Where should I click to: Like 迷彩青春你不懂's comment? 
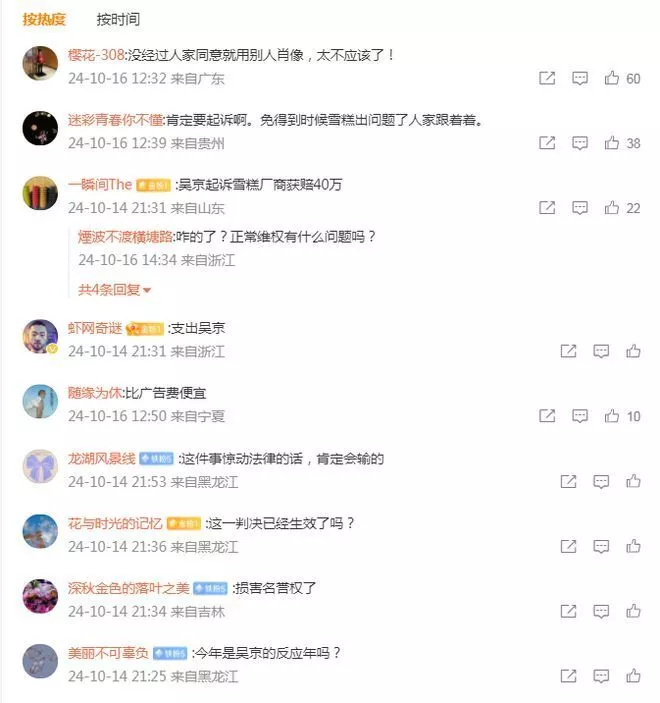click(612, 143)
